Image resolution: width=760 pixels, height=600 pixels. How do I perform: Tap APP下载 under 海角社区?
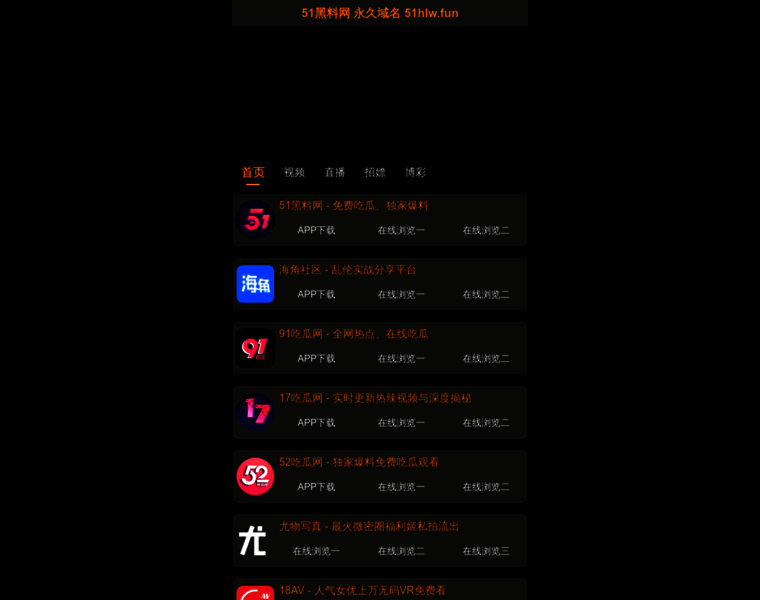click(316, 294)
